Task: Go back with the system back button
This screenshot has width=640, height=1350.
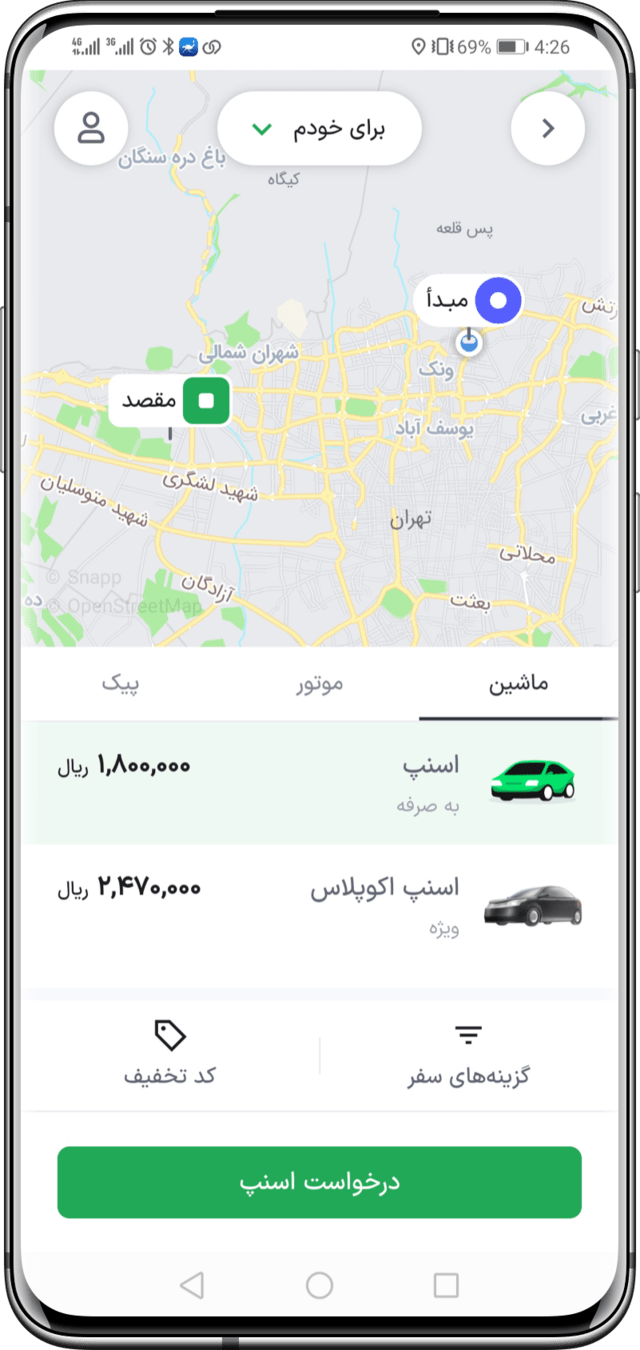Action: coord(192,1285)
